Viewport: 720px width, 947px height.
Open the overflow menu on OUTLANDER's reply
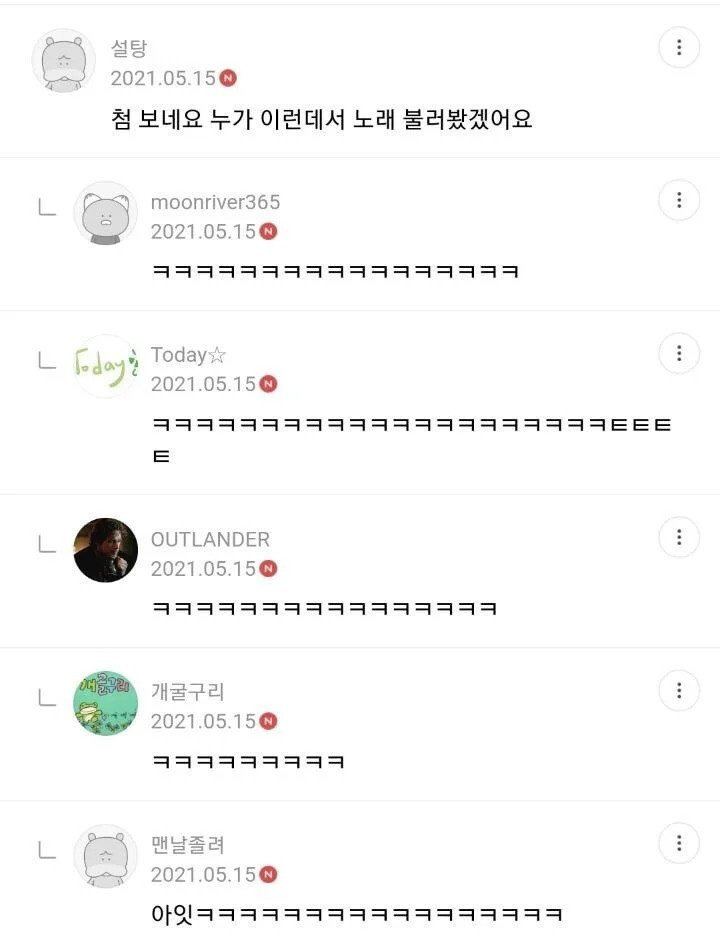coord(679,538)
